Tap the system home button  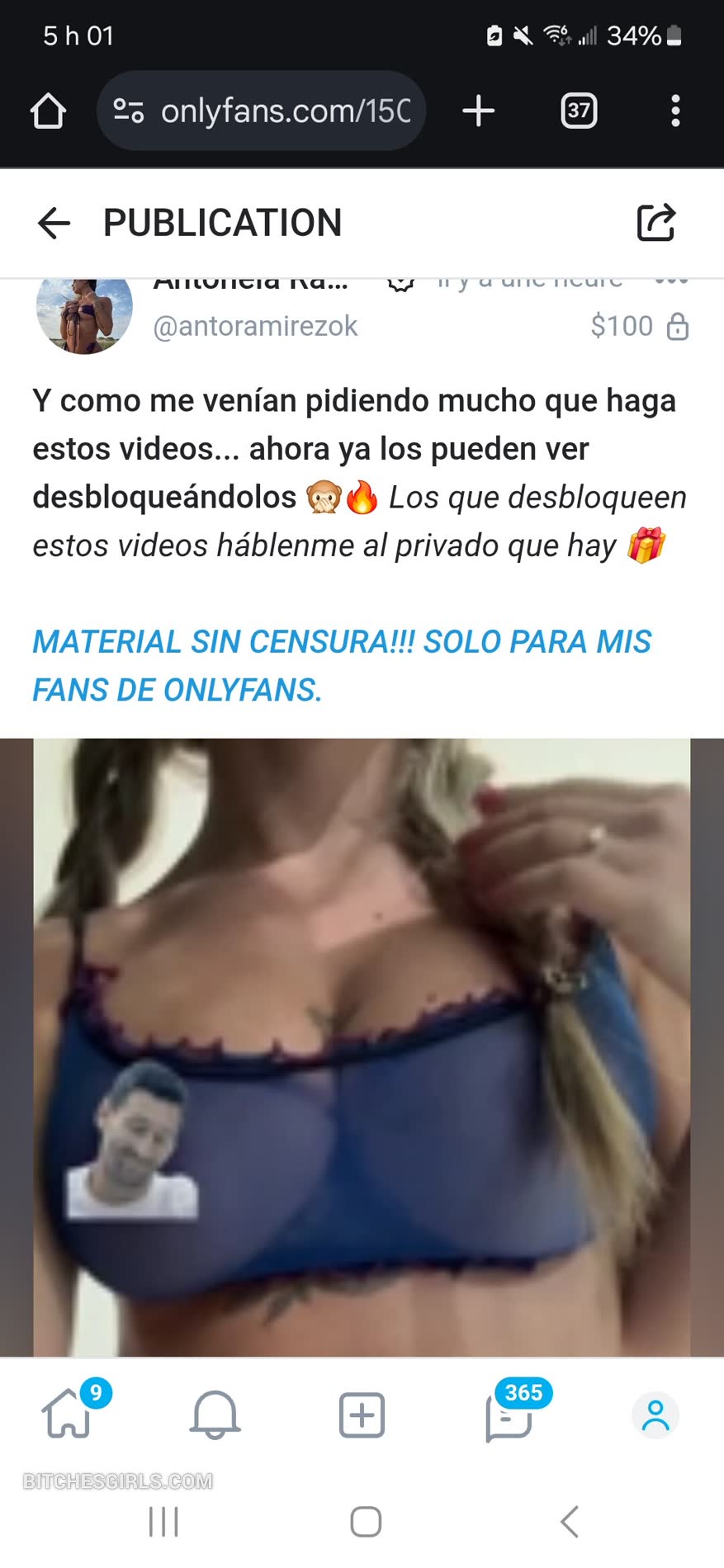click(365, 1522)
